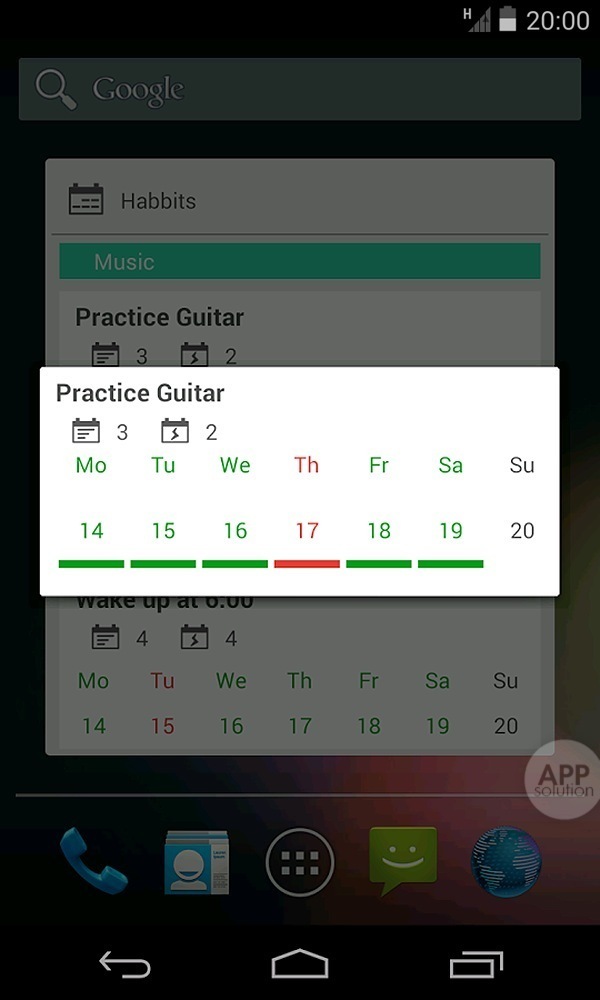Open the app drawer
The image size is (600, 1000).
click(300, 862)
